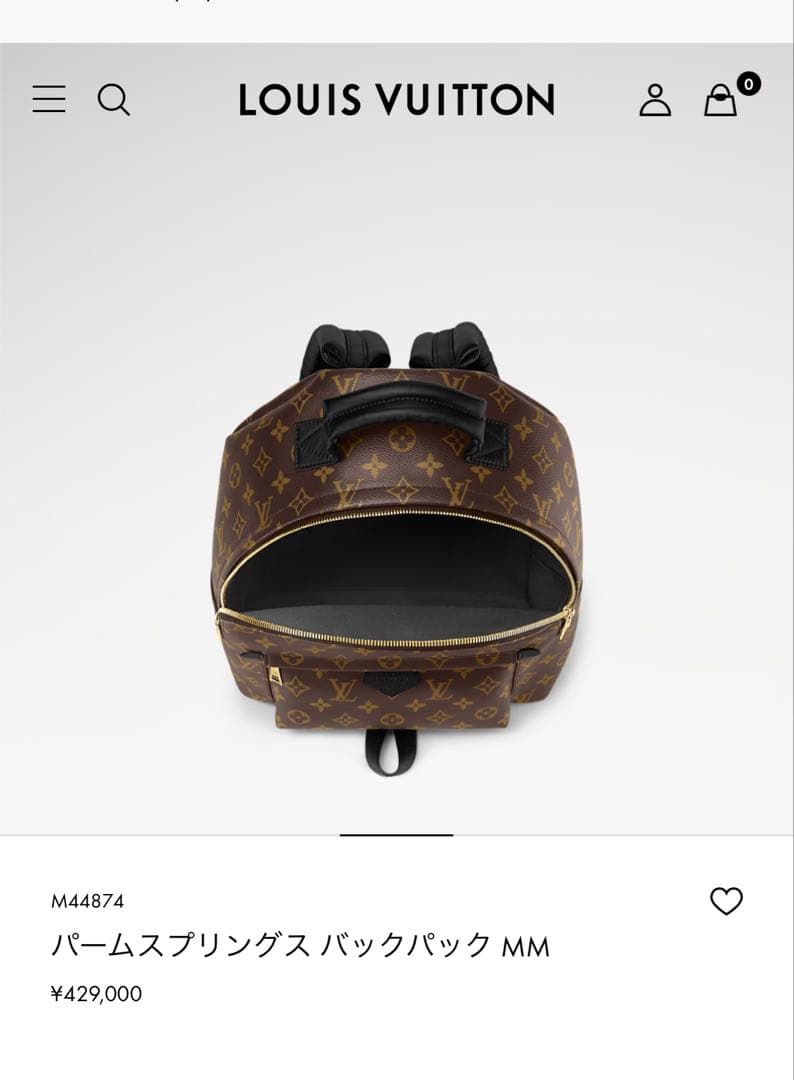
Task: Open the shopping bag icon
Action: [722, 102]
